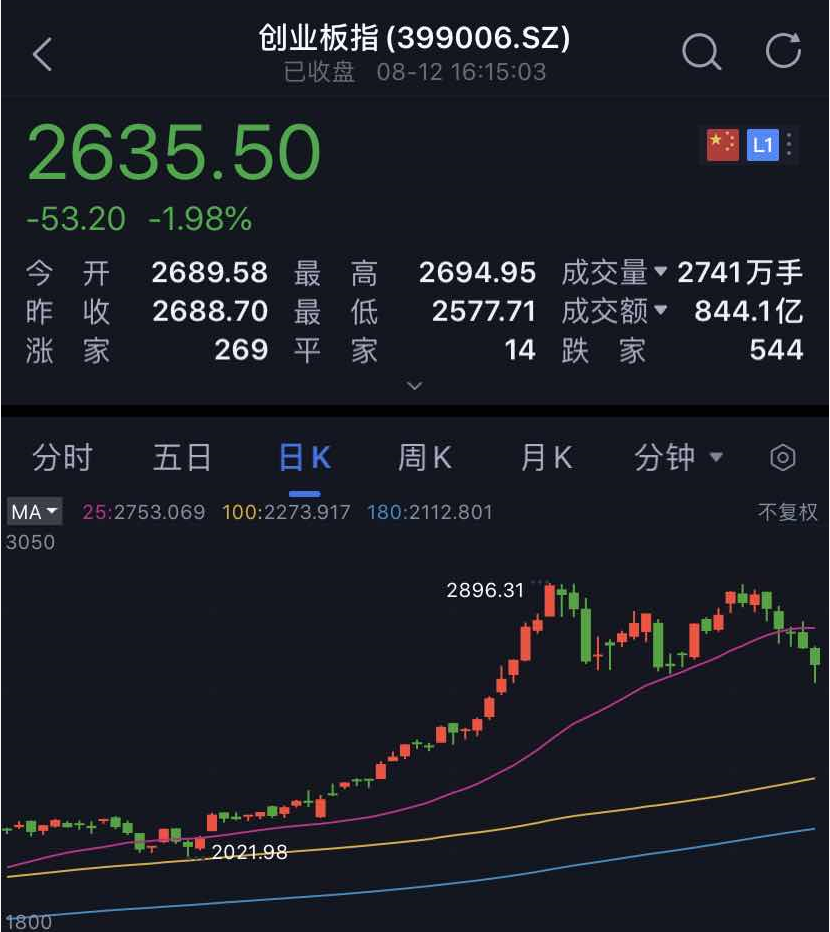This screenshot has width=830, height=932.
Task: Tap the 2896.31 high price marker
Action: pyautogui.click(x=487, y=590)
